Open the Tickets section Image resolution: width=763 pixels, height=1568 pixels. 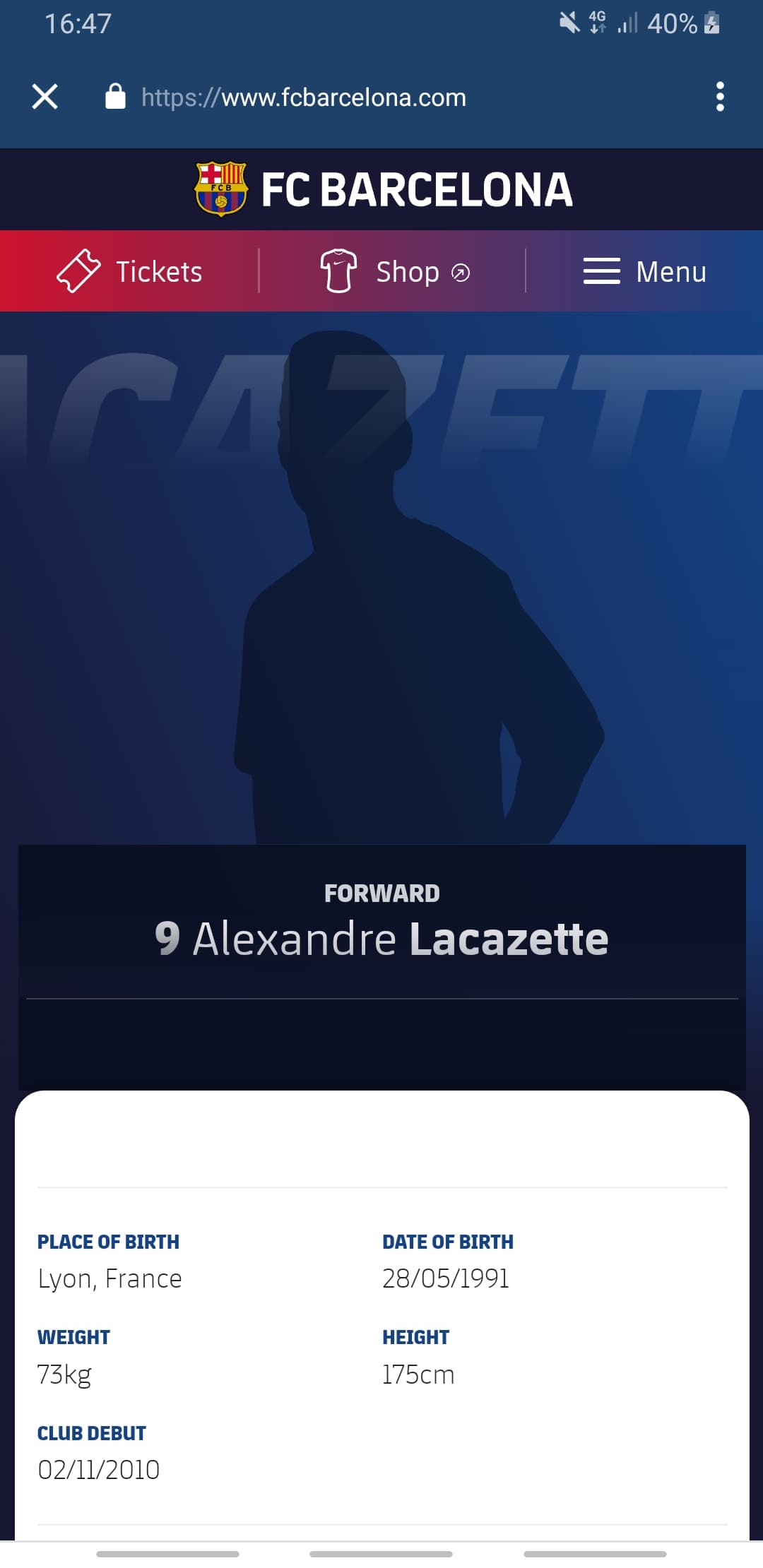pyautogui.click(x=130, y=271)
